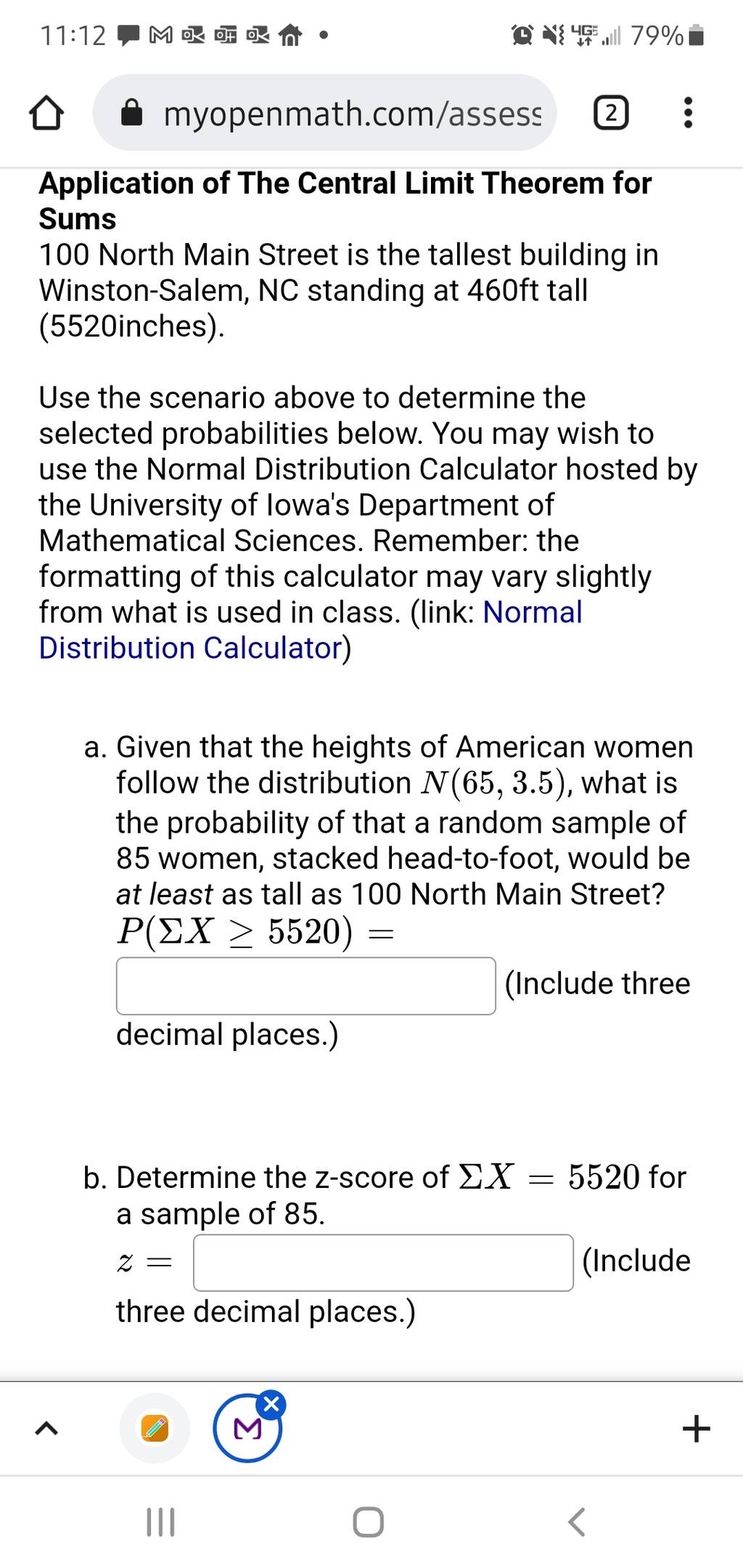Go to the browser home page
The image size is (743, 1568).
point(46,114)
